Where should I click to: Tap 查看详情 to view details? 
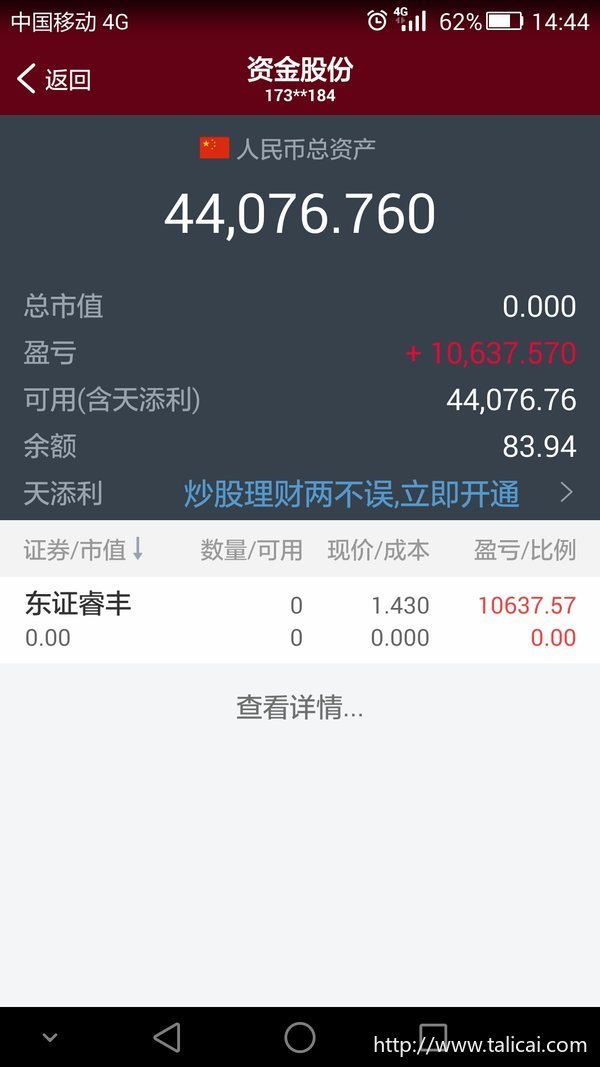point(300,708)
